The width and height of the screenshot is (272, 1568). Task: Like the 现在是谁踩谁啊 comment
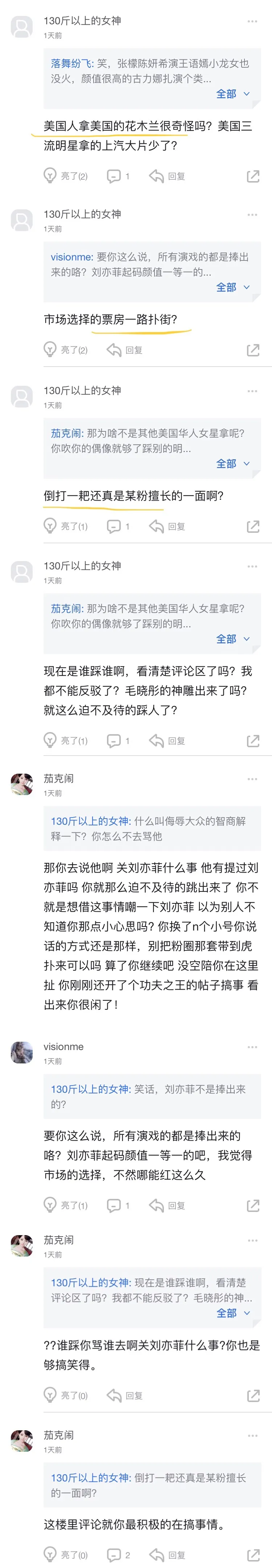point(51,740)
